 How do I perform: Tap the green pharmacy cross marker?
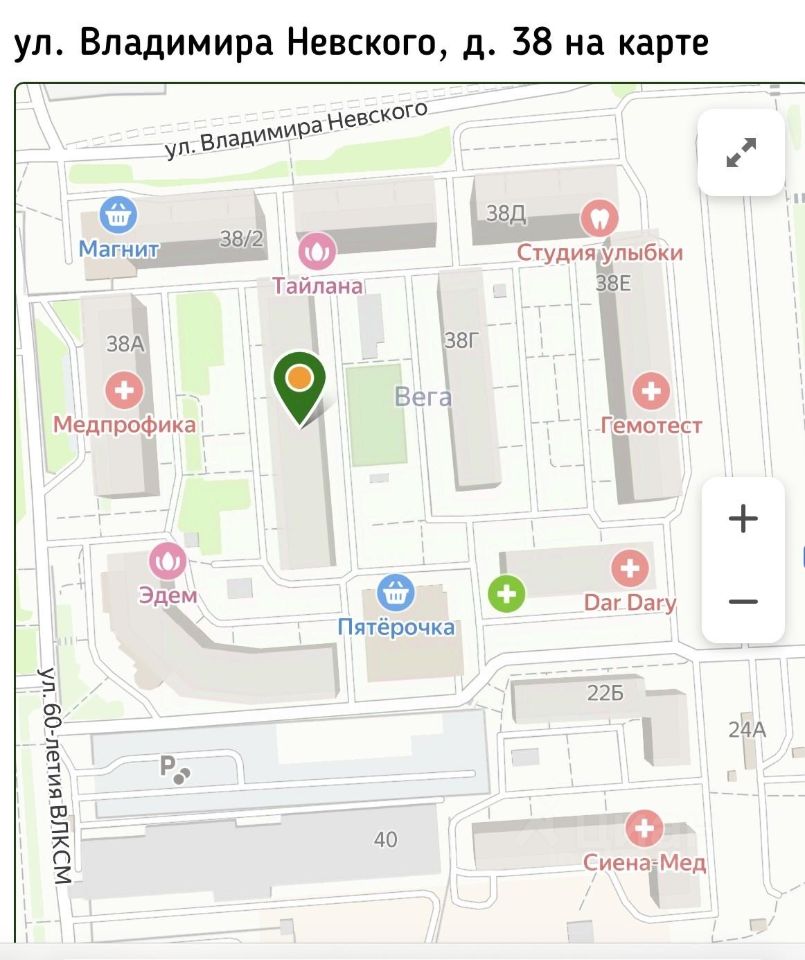(x=506, y=593)
